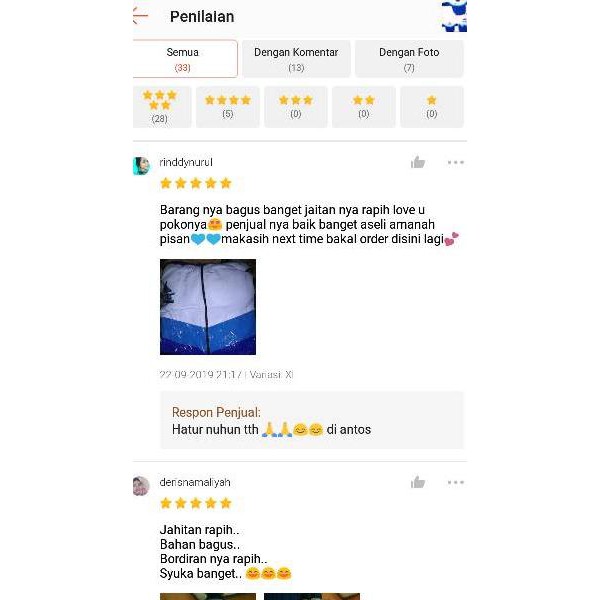Filter by two-star reviews
The image size is (600, 600).
(364, 107)
